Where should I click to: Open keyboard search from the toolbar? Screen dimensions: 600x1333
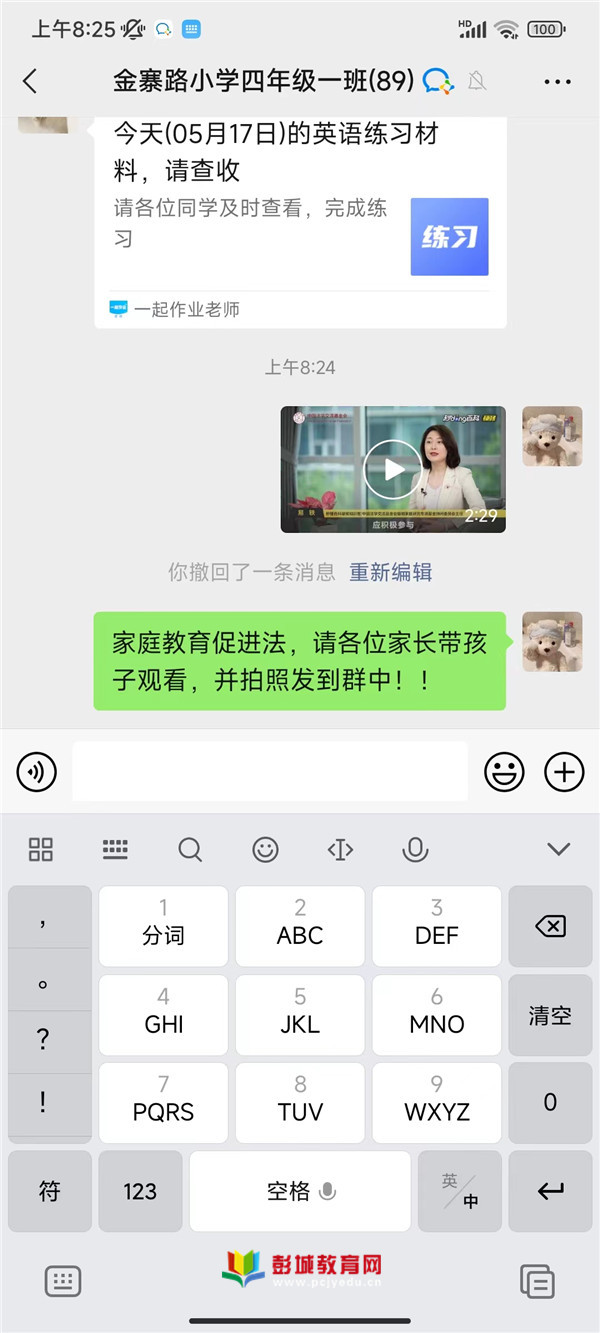click(190, 850)
